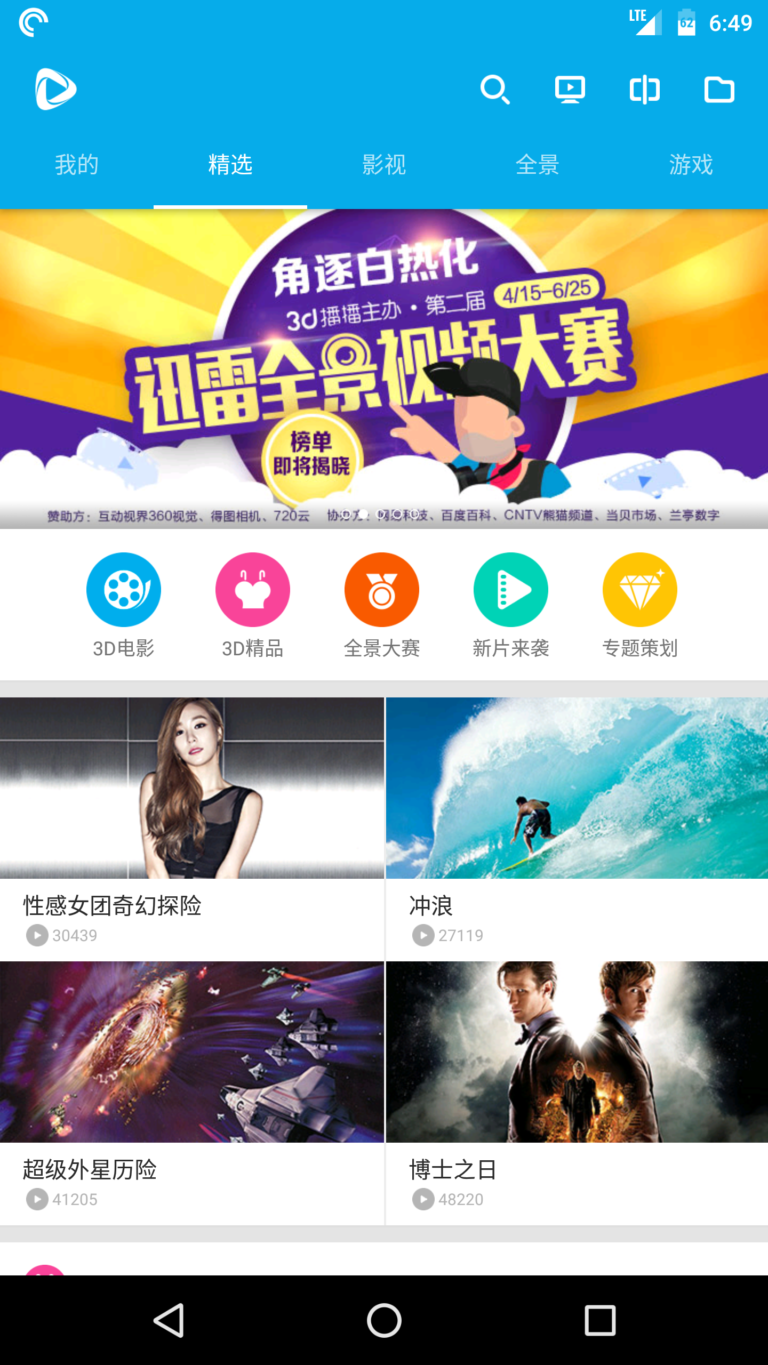Screen dimensions: 768x1365
Task: Open the 迅雷全景视频大赛 banner
Action: tap(384, 369)
